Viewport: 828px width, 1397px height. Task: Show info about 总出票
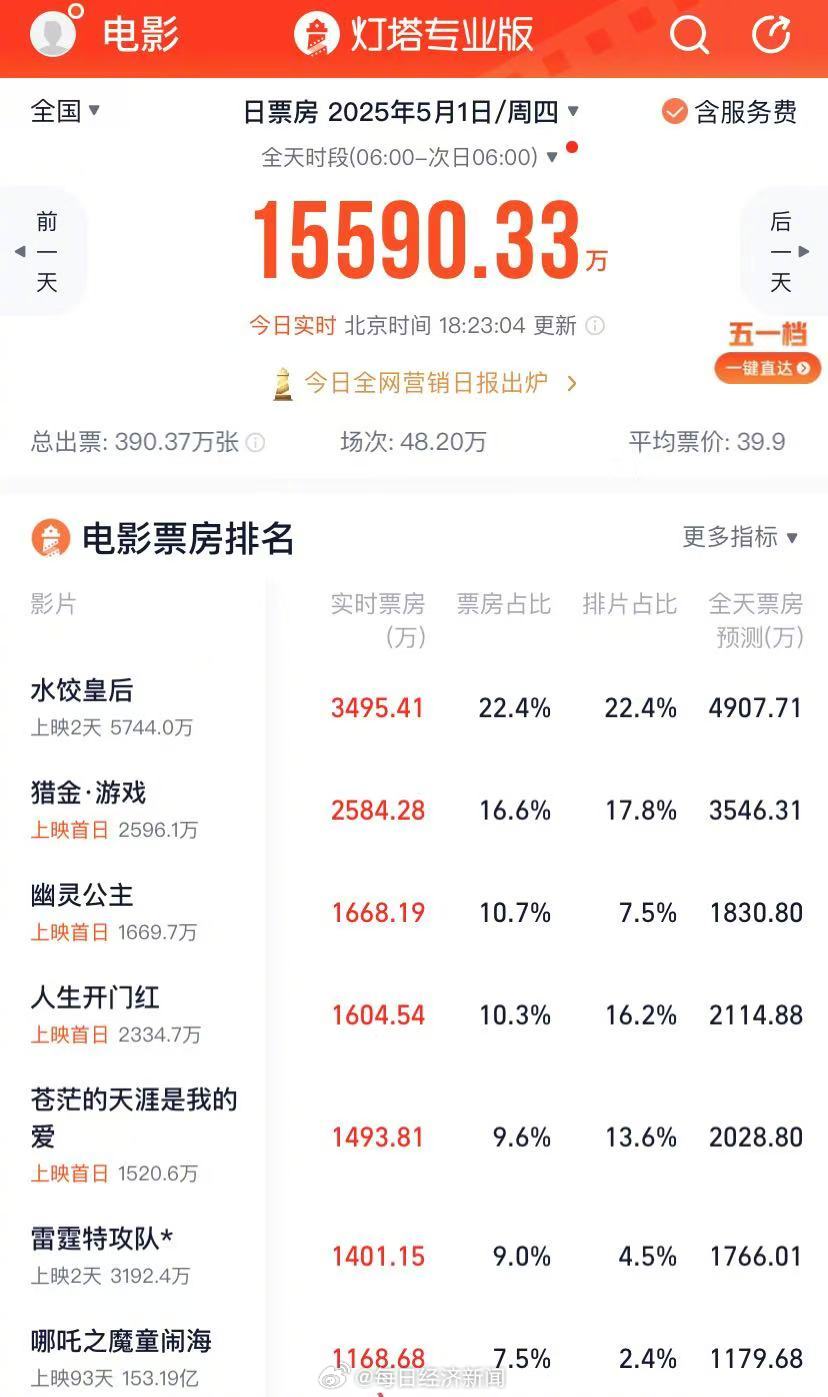256,442
